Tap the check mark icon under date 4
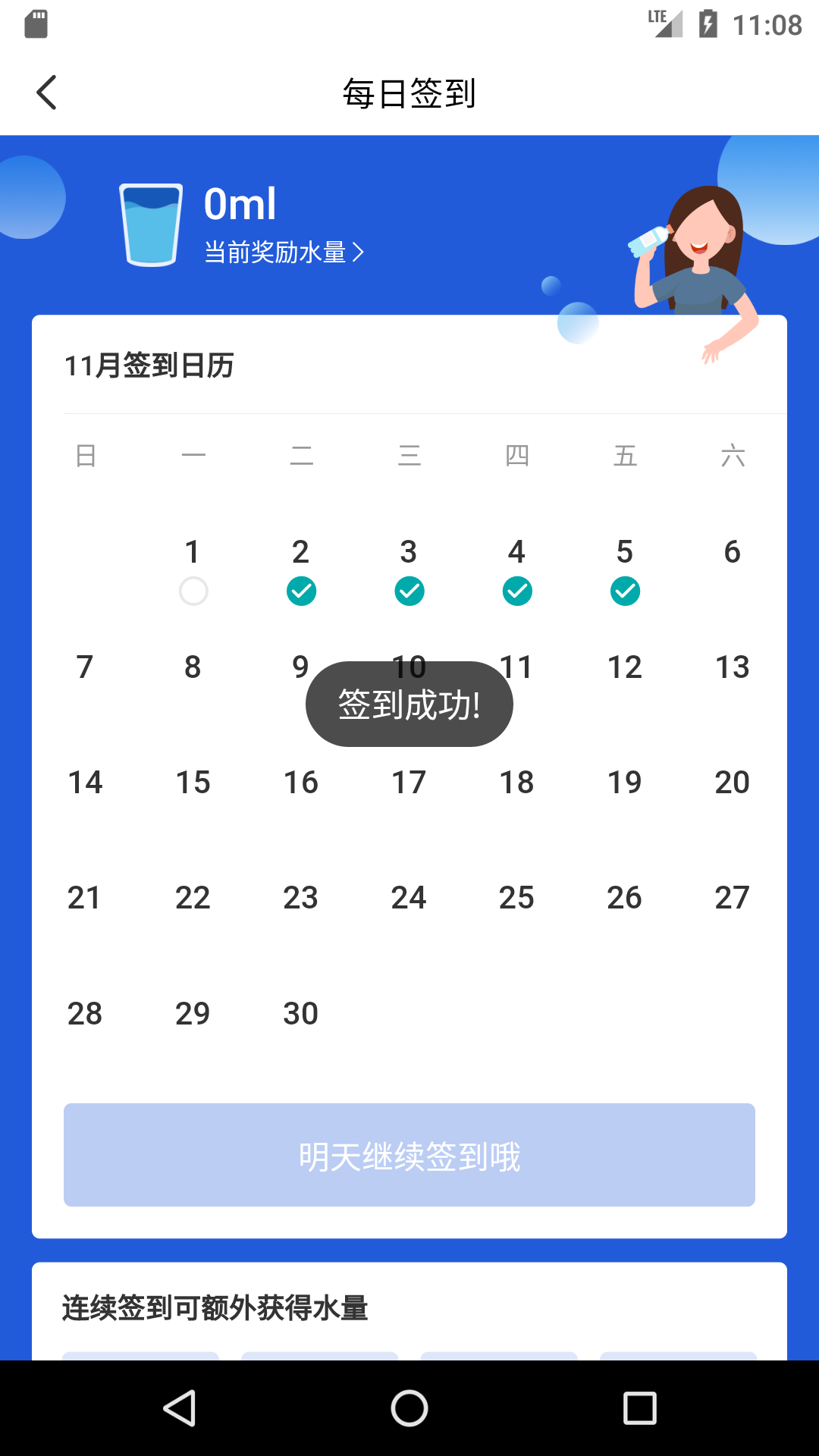The image size is (819, 1456). (516, 591)
